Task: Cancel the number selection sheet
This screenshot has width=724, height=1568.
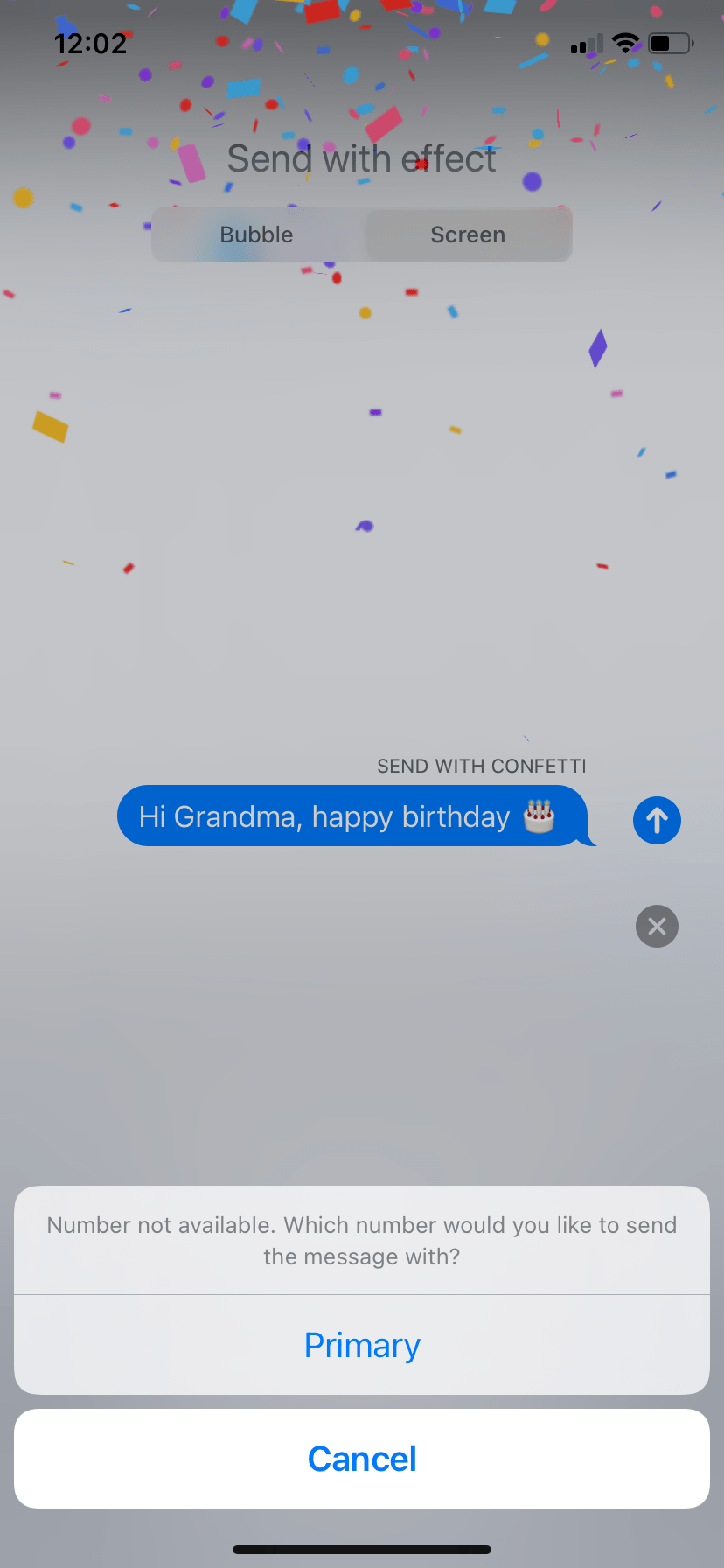Action: 362,1459
